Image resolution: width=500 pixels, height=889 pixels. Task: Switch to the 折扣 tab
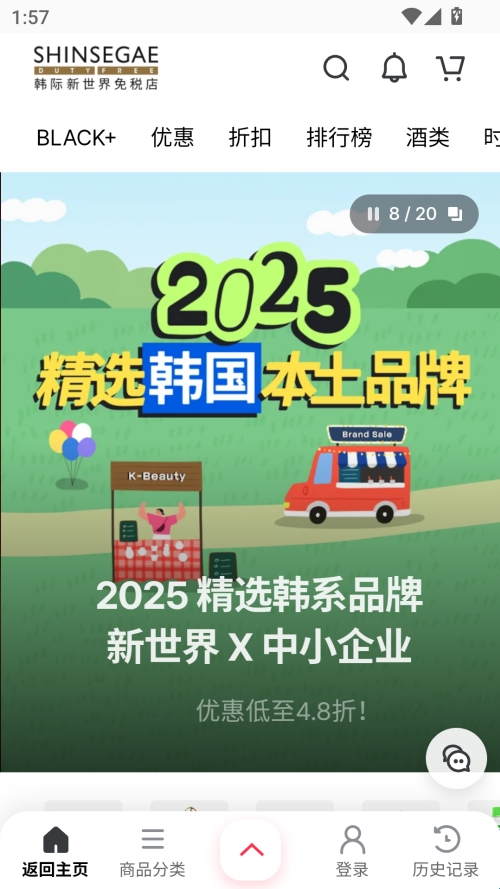pyautogui.click(x=250, y=138)
